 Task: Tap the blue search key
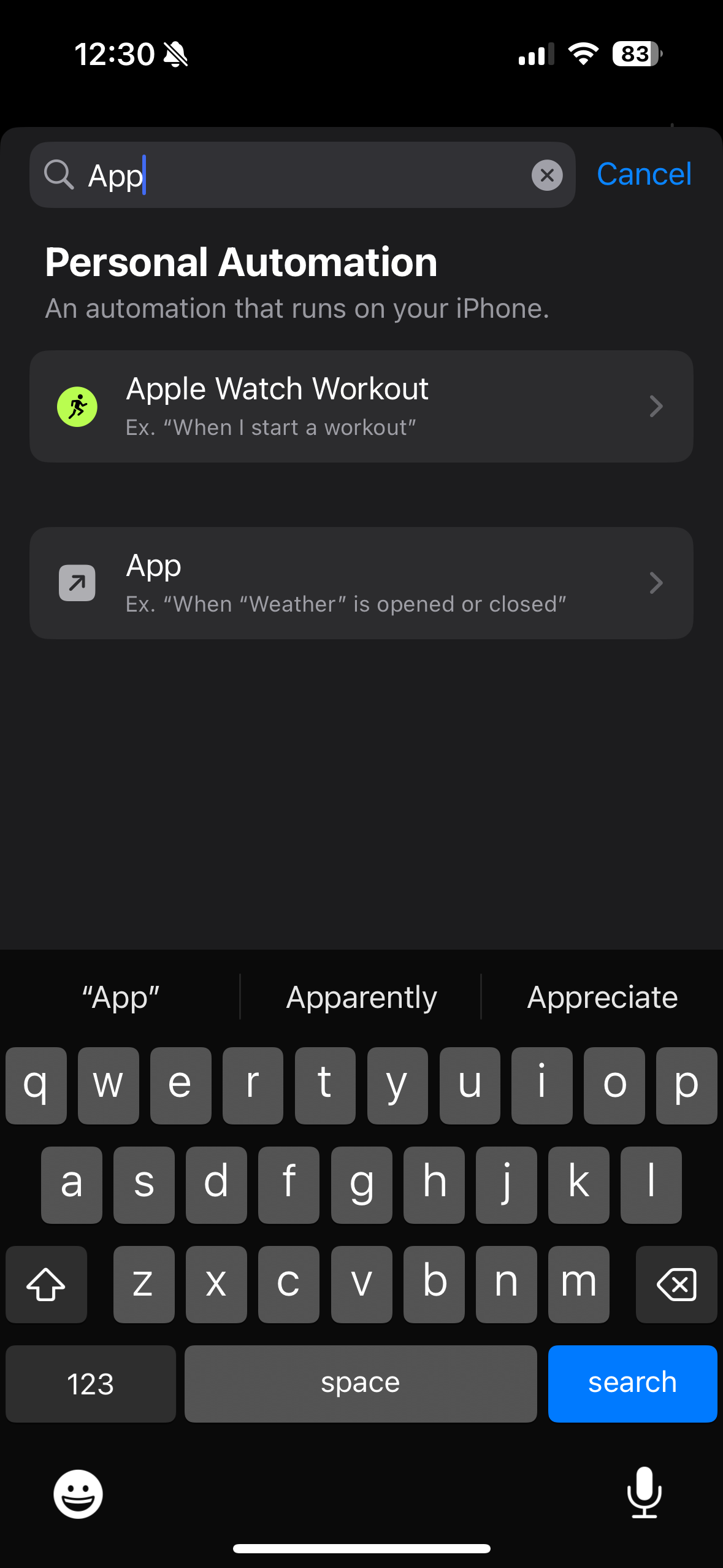tap(632, 1383)
